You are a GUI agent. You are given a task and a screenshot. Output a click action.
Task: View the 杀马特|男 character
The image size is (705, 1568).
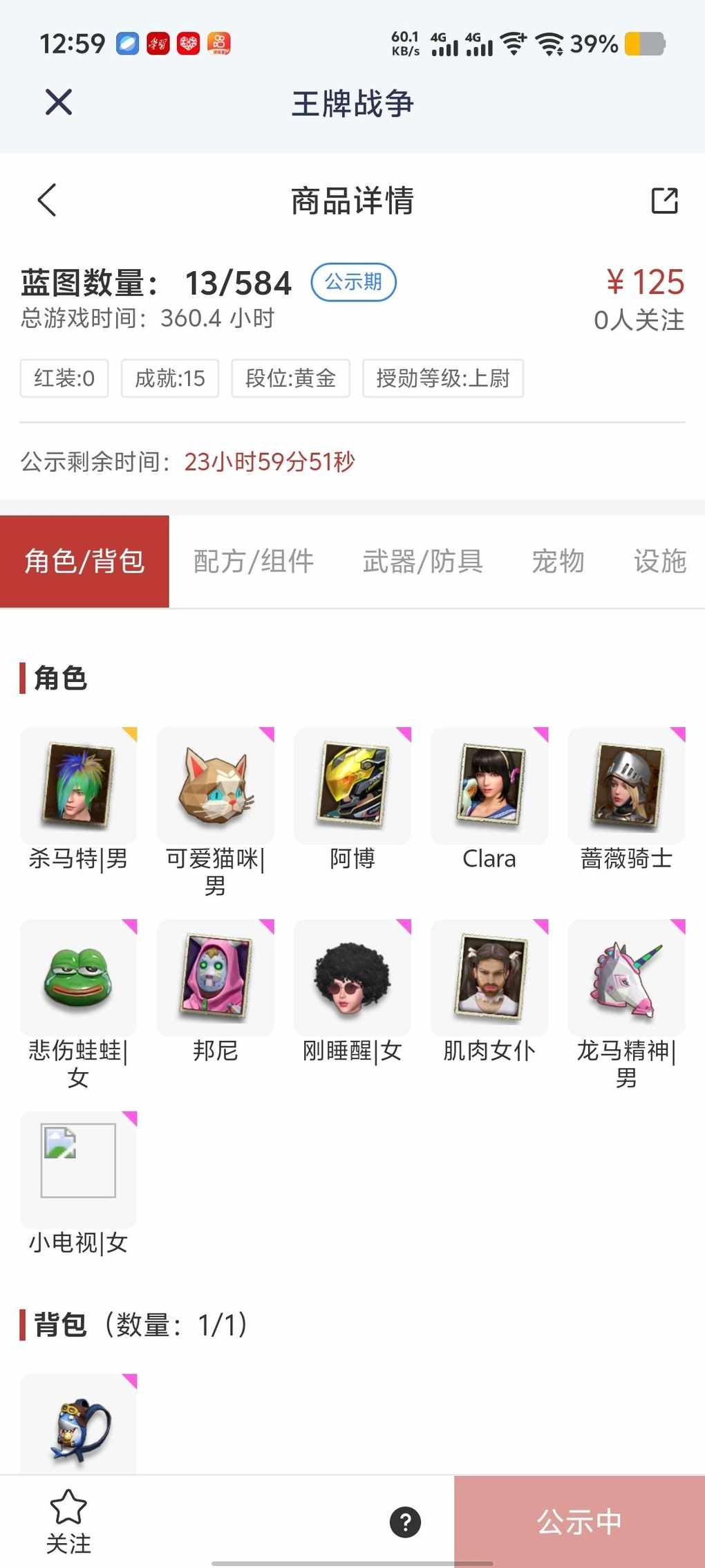pos(78,786)
